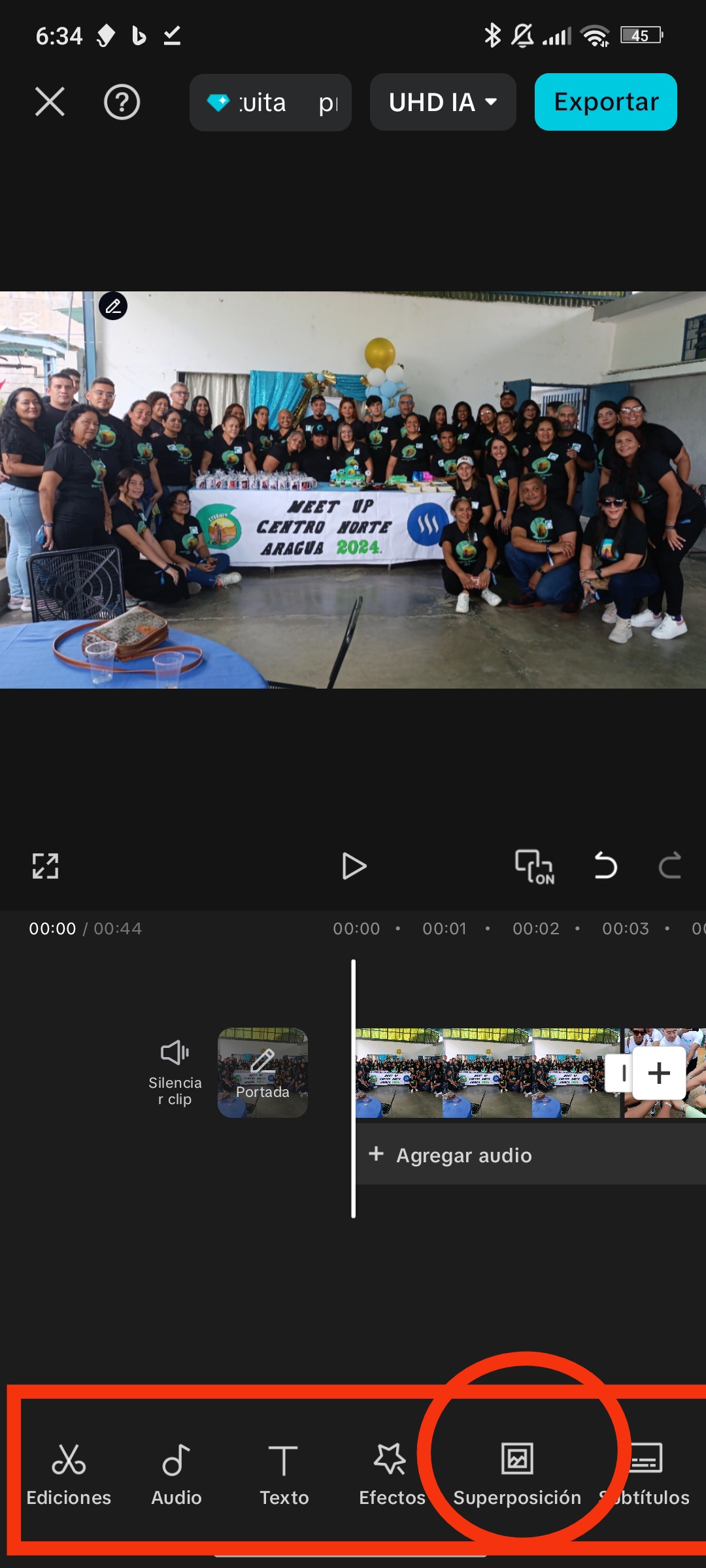Open the UHD IA resolution dropdown
The width and height of the screenshot is (706, 1568).
[x=443, y=102]
